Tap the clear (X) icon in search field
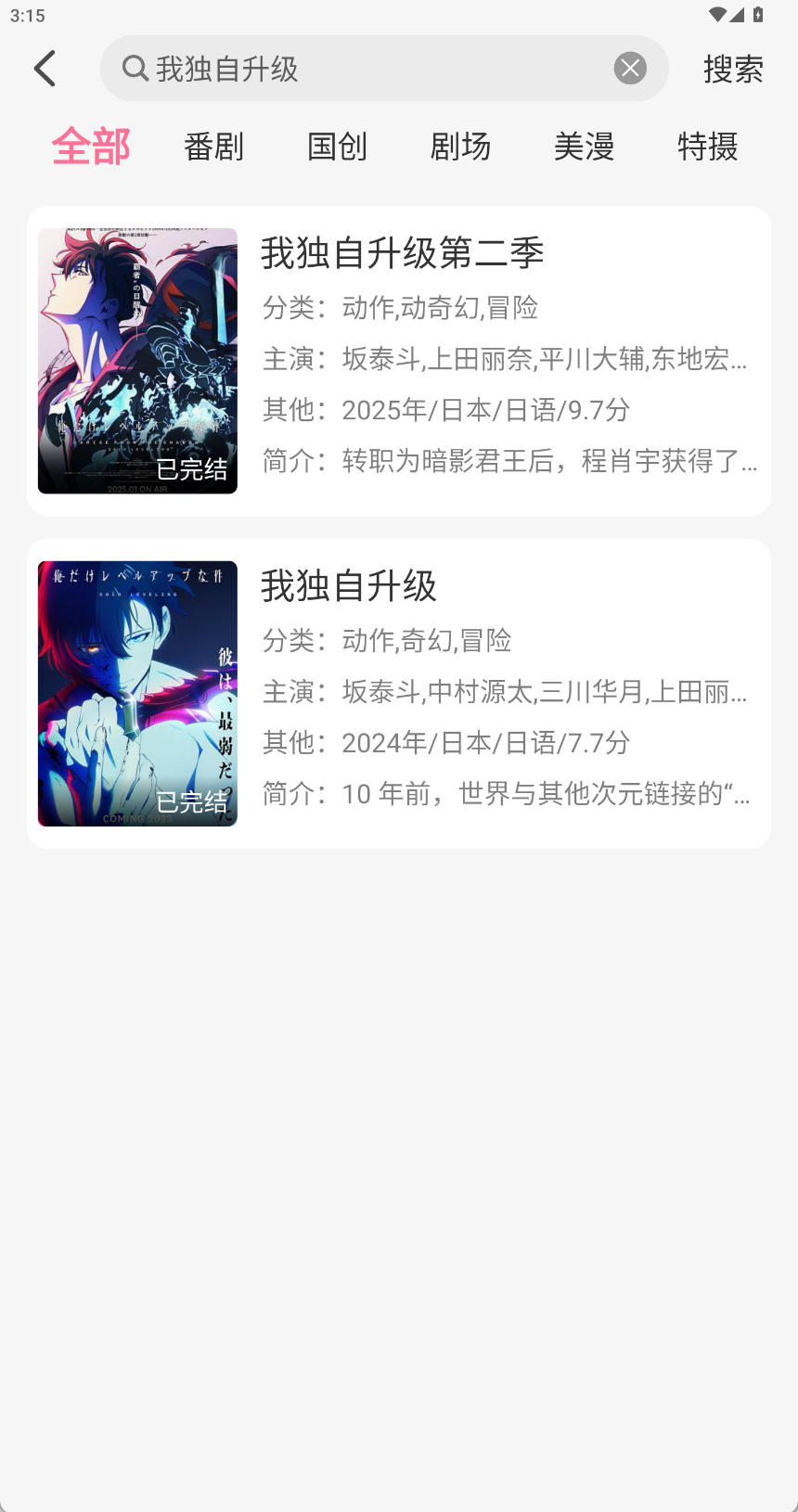The width and height of the screenshot is (798, 1512). [630, 67]
